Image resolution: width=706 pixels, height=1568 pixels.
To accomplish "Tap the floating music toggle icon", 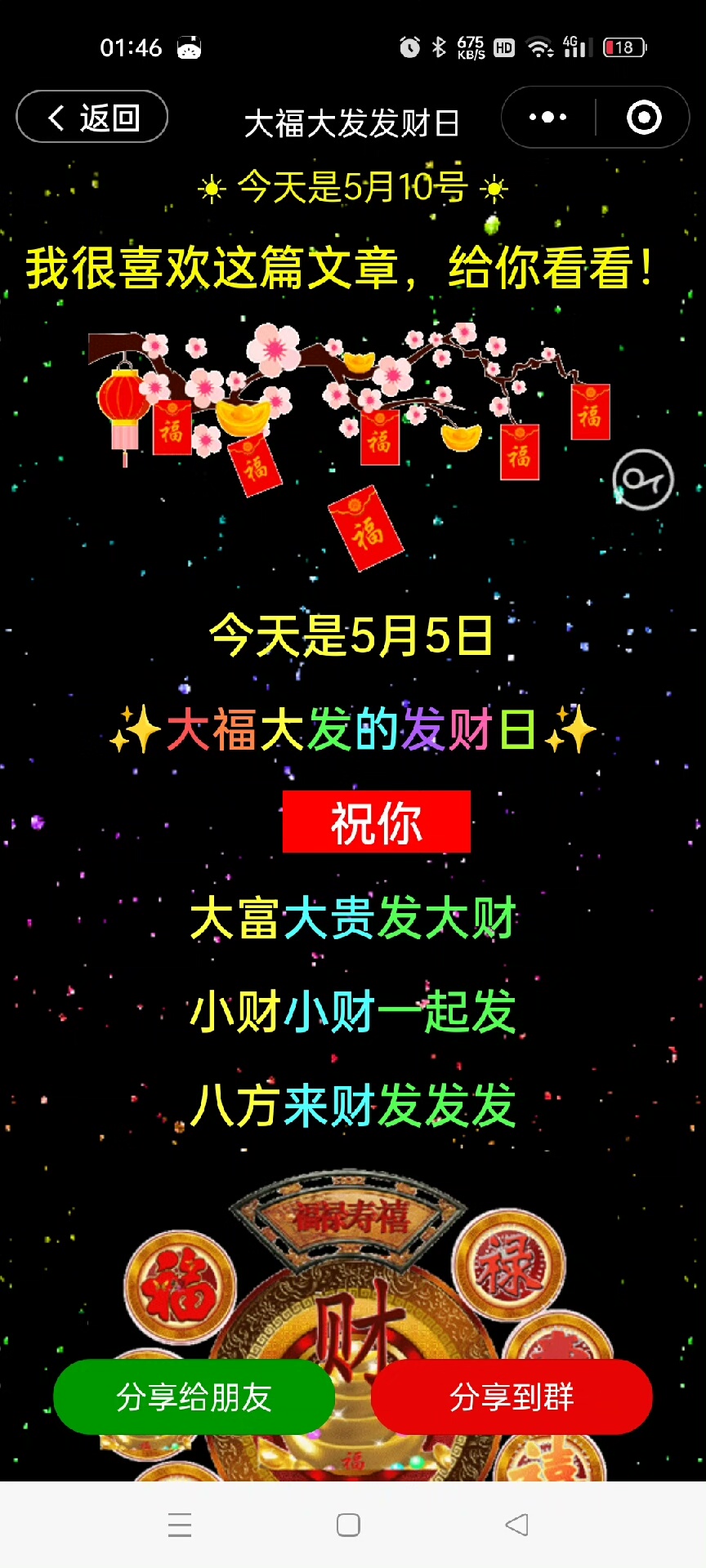I will pos(643,479).
